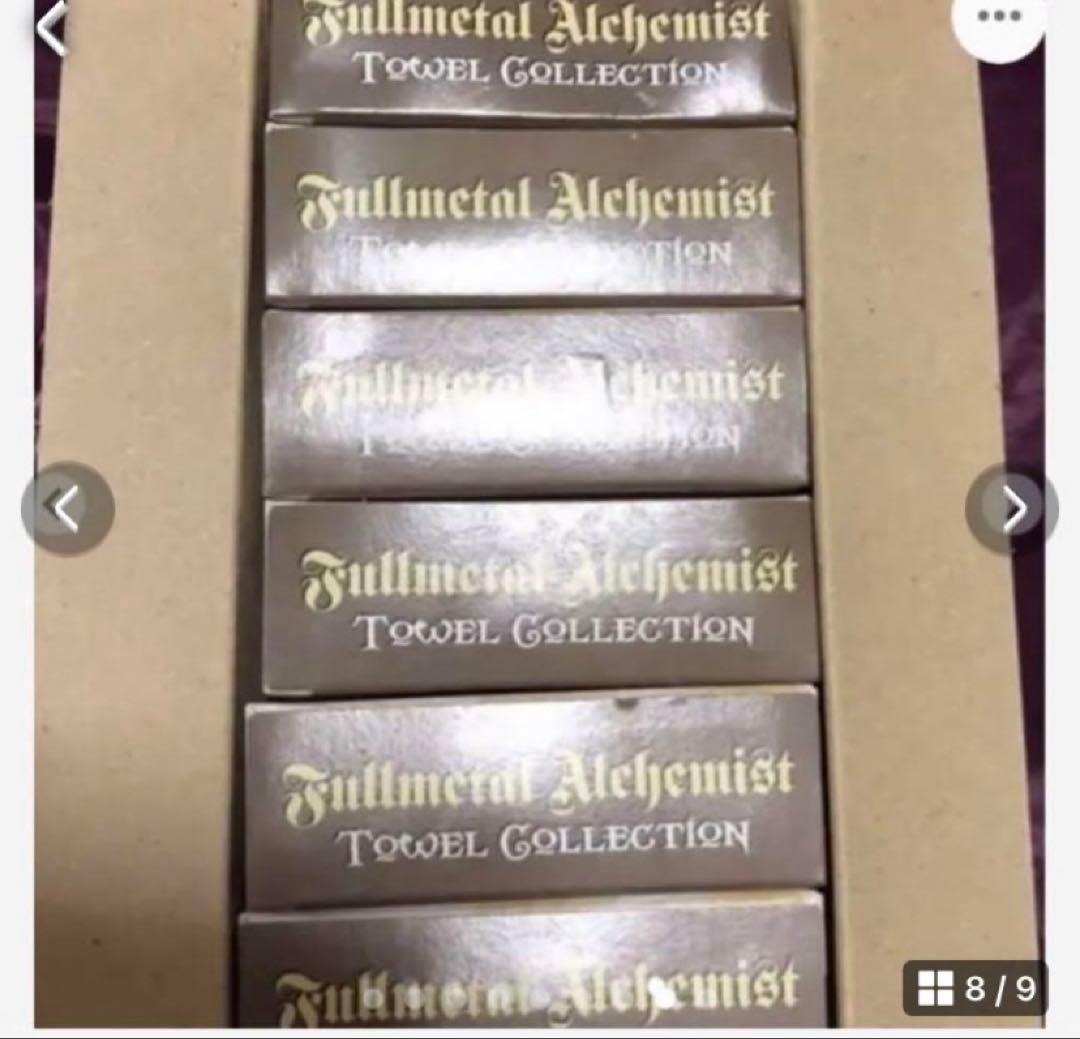Show the previous product photo
This screenshot has height=1039, width=1080.
[67, 509]
